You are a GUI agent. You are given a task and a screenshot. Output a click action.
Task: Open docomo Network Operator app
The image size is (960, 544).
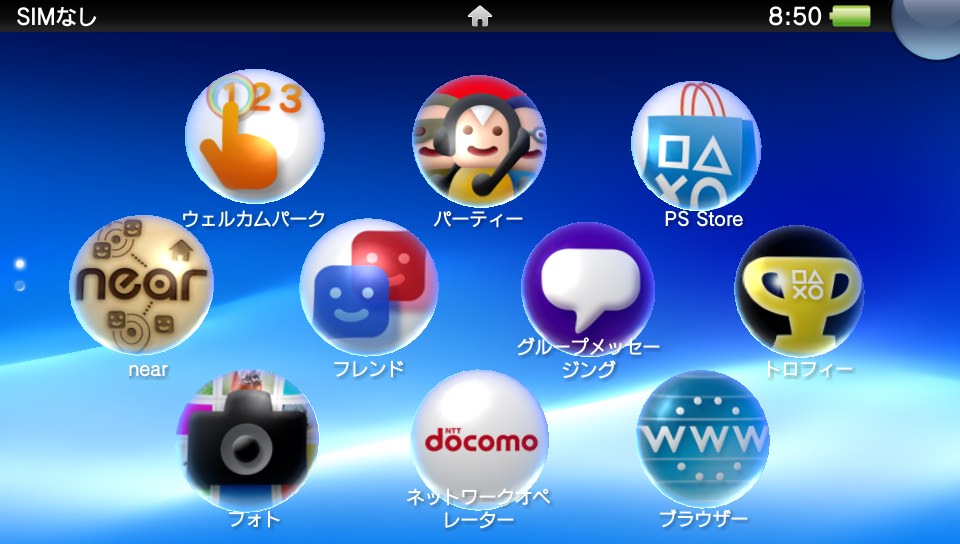pyautogui.click(x=481, y=439)
